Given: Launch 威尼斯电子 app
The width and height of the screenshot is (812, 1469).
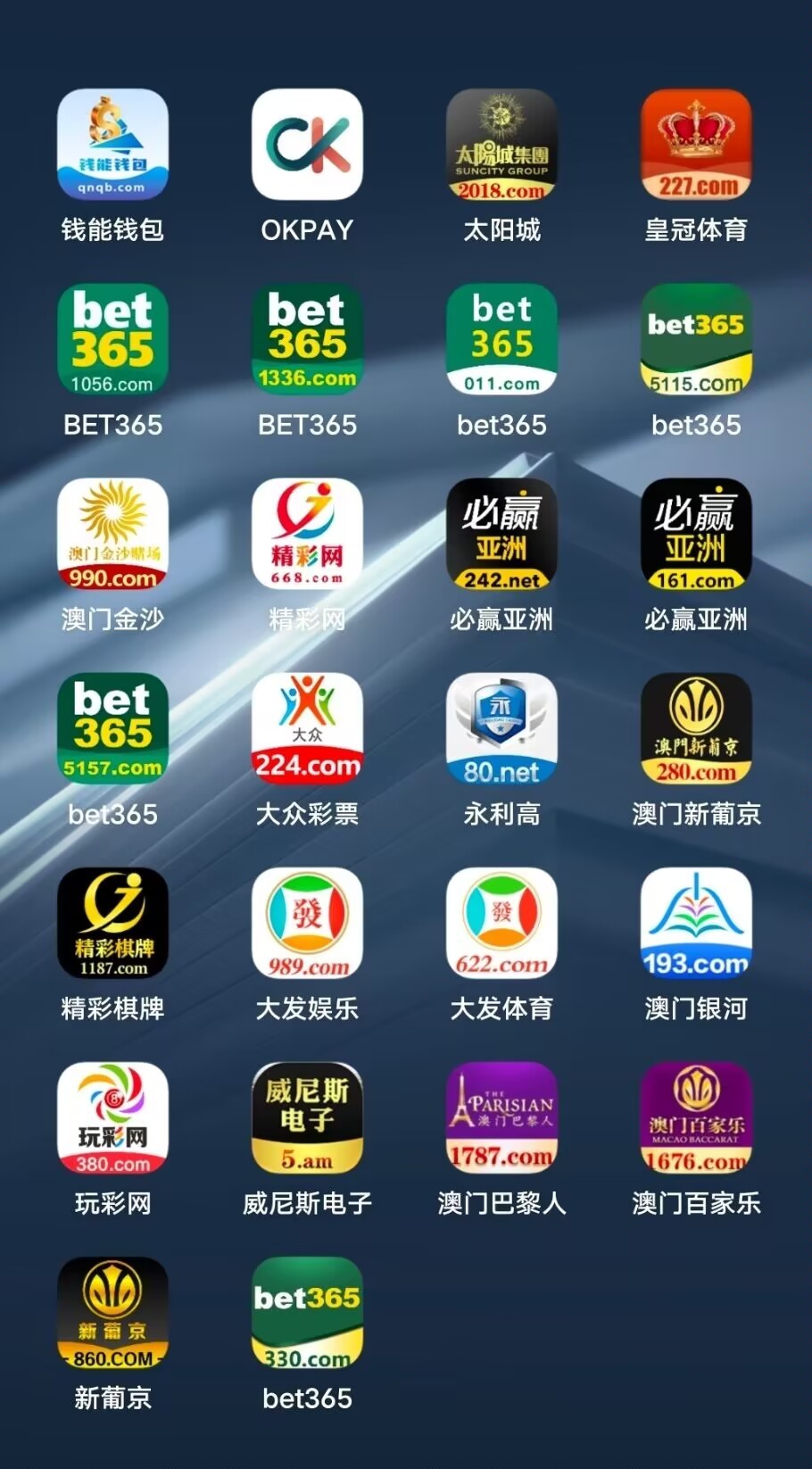Looking at the screenshot, I should pyautogui.click(x=307, y=1117).
